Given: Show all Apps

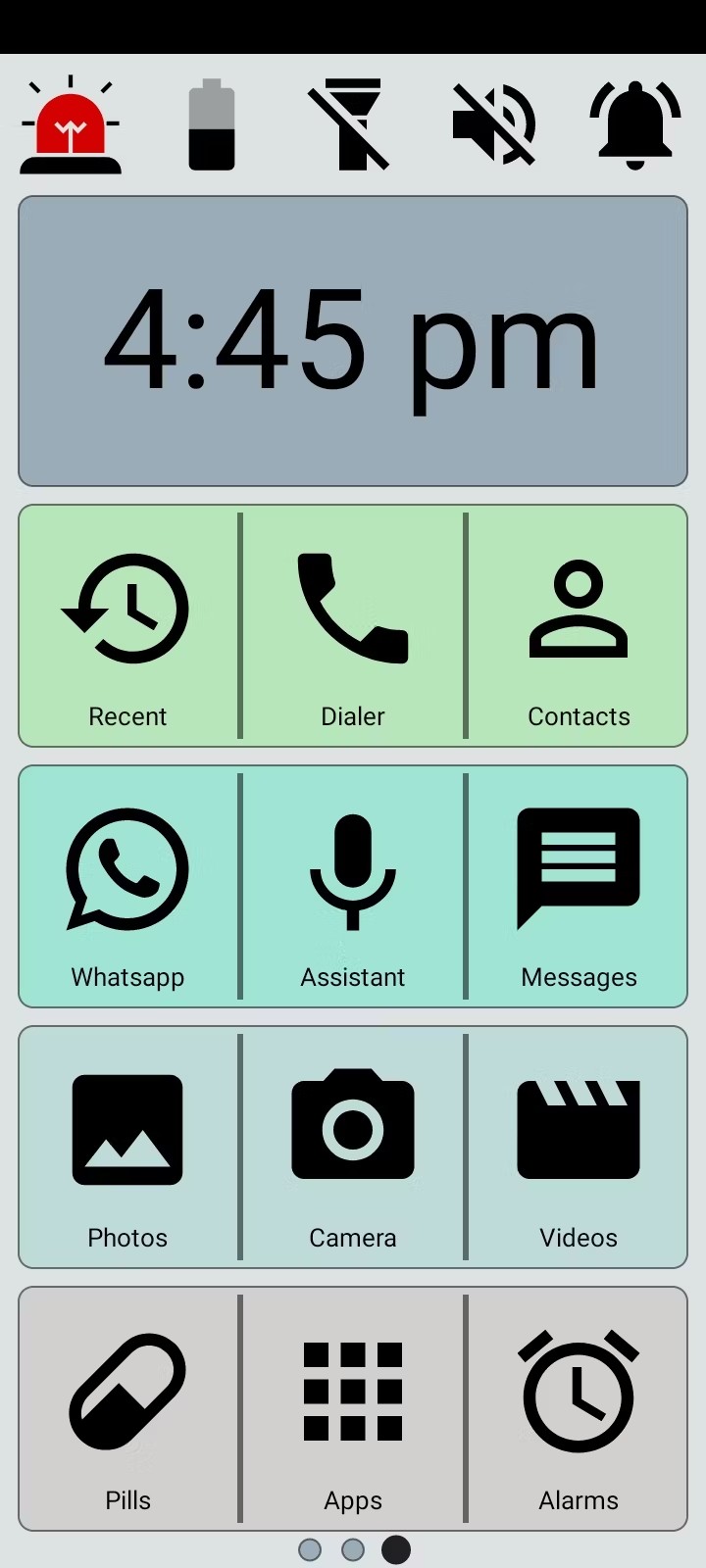Looking at the screenshot, I should (x=353, y=1409).
